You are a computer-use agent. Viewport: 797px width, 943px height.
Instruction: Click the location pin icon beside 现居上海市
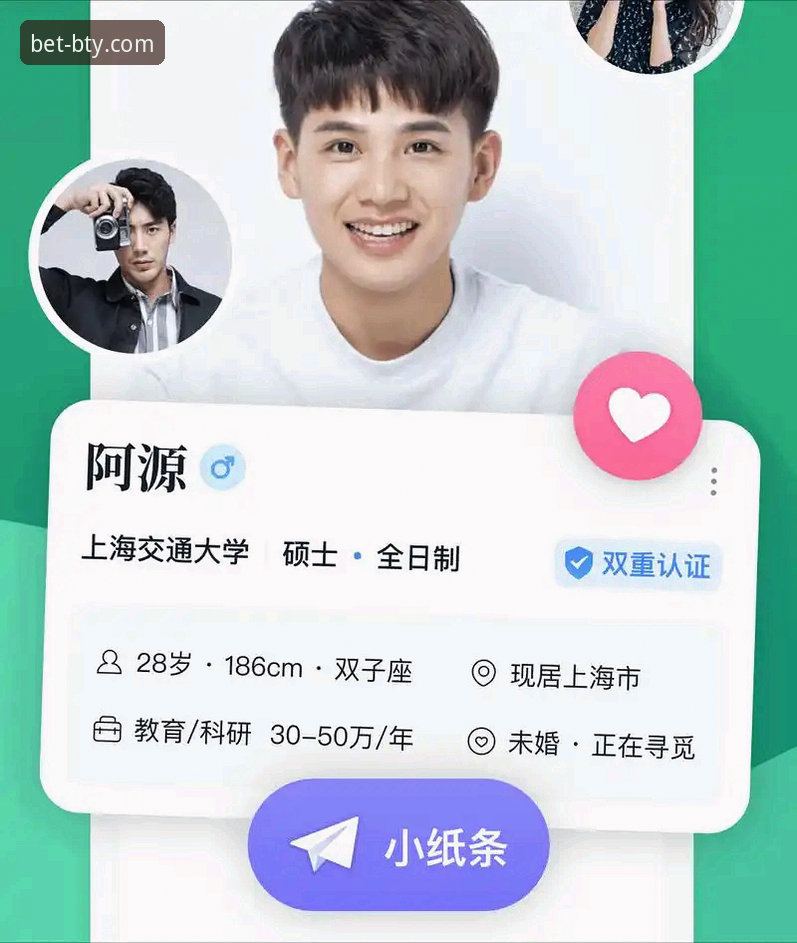483,674
